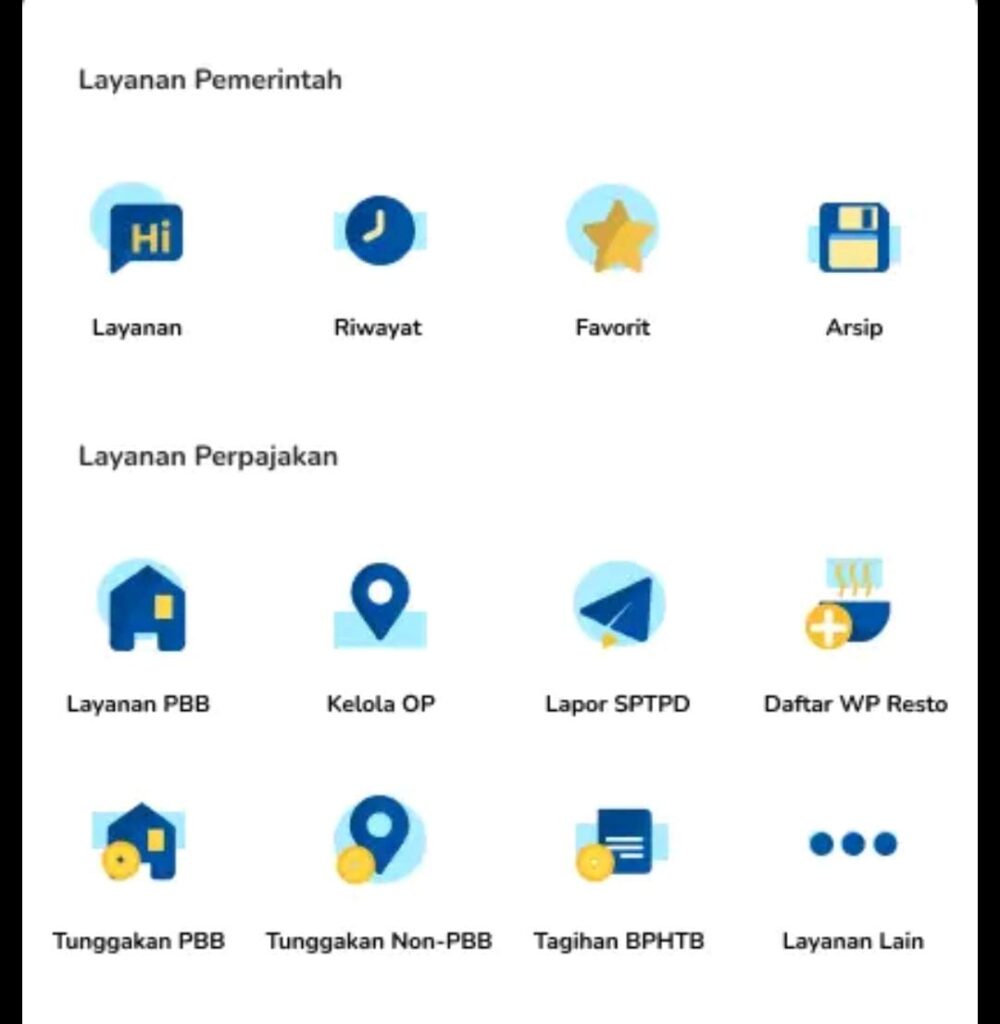Image resolution: width=1000 pixels, height=1024 pixels.
Task: Open Arsip archive
Action: tap(854, 237)
